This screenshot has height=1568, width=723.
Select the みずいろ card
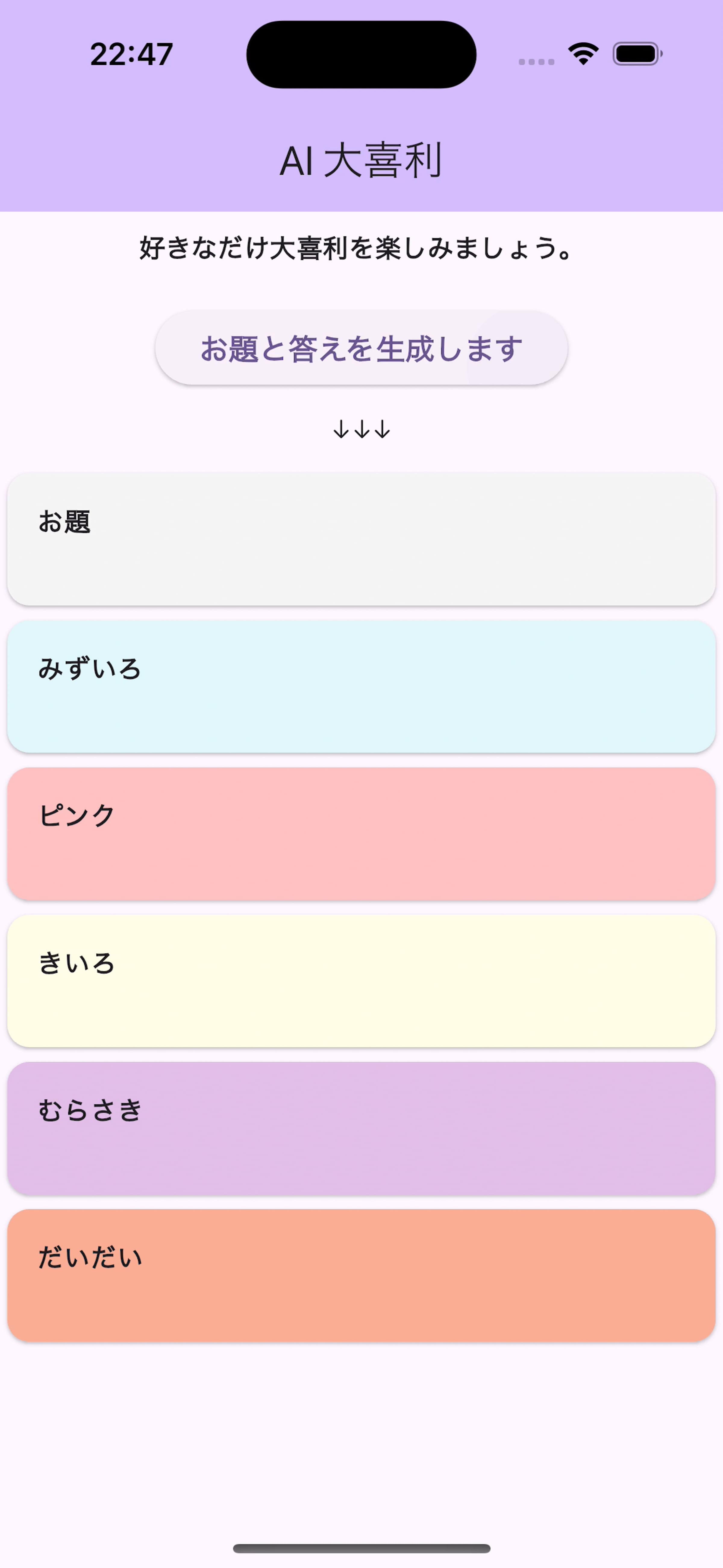361,687
